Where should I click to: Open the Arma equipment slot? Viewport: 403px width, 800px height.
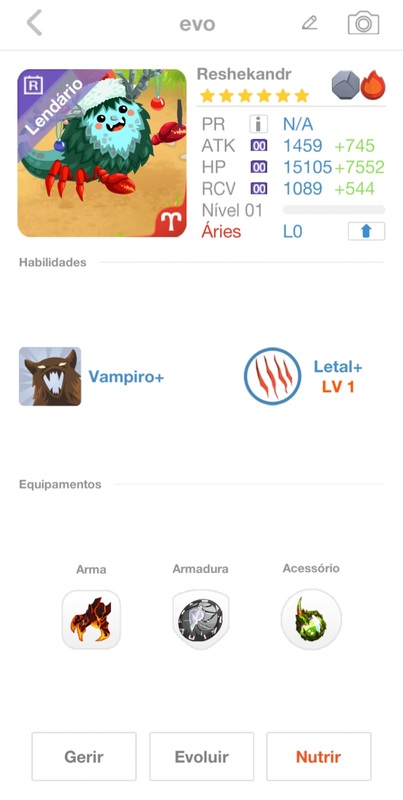[x=91, y=619]
